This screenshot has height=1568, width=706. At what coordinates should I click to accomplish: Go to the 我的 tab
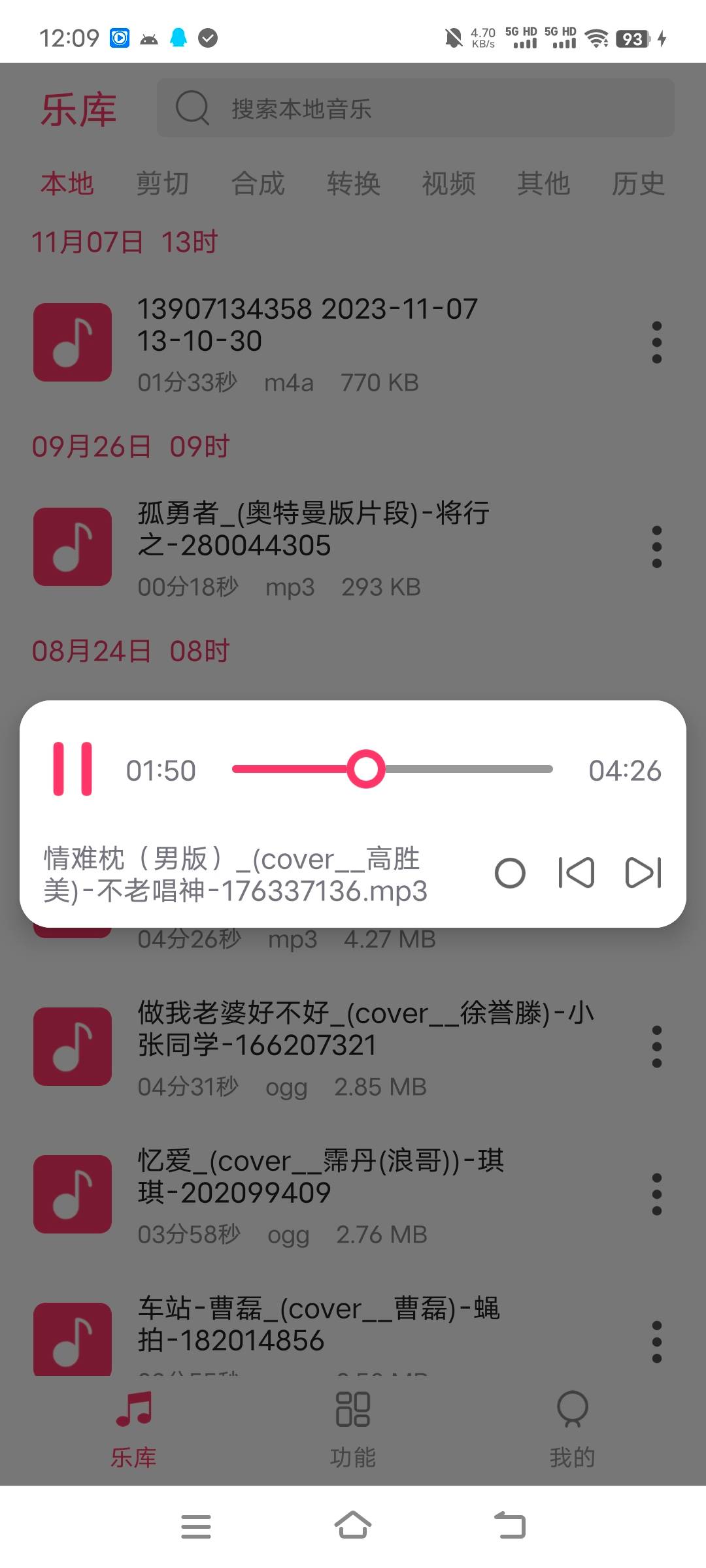pos(572,1428)
